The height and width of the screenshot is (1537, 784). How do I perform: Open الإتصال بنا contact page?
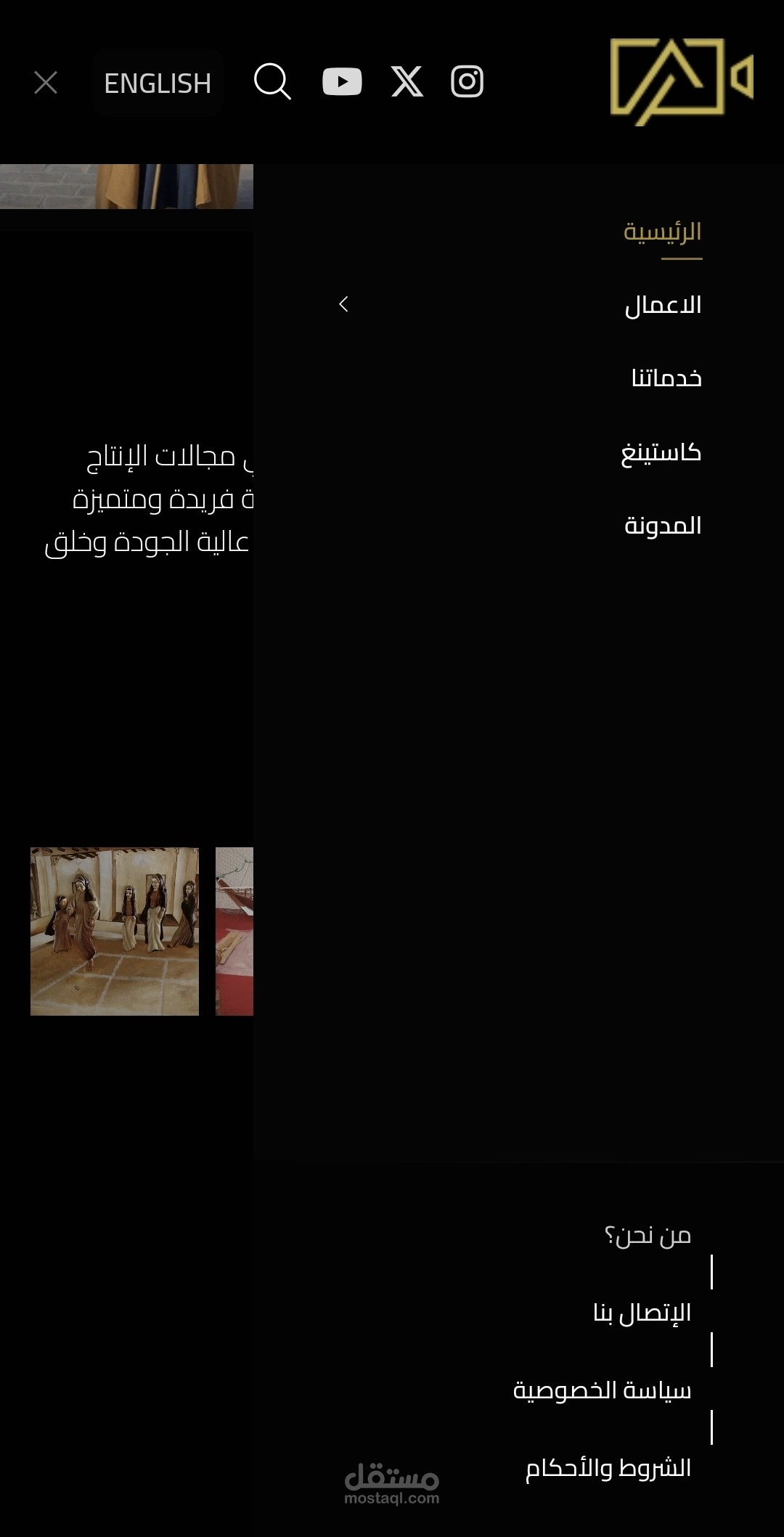click(x=642, y=1313)
